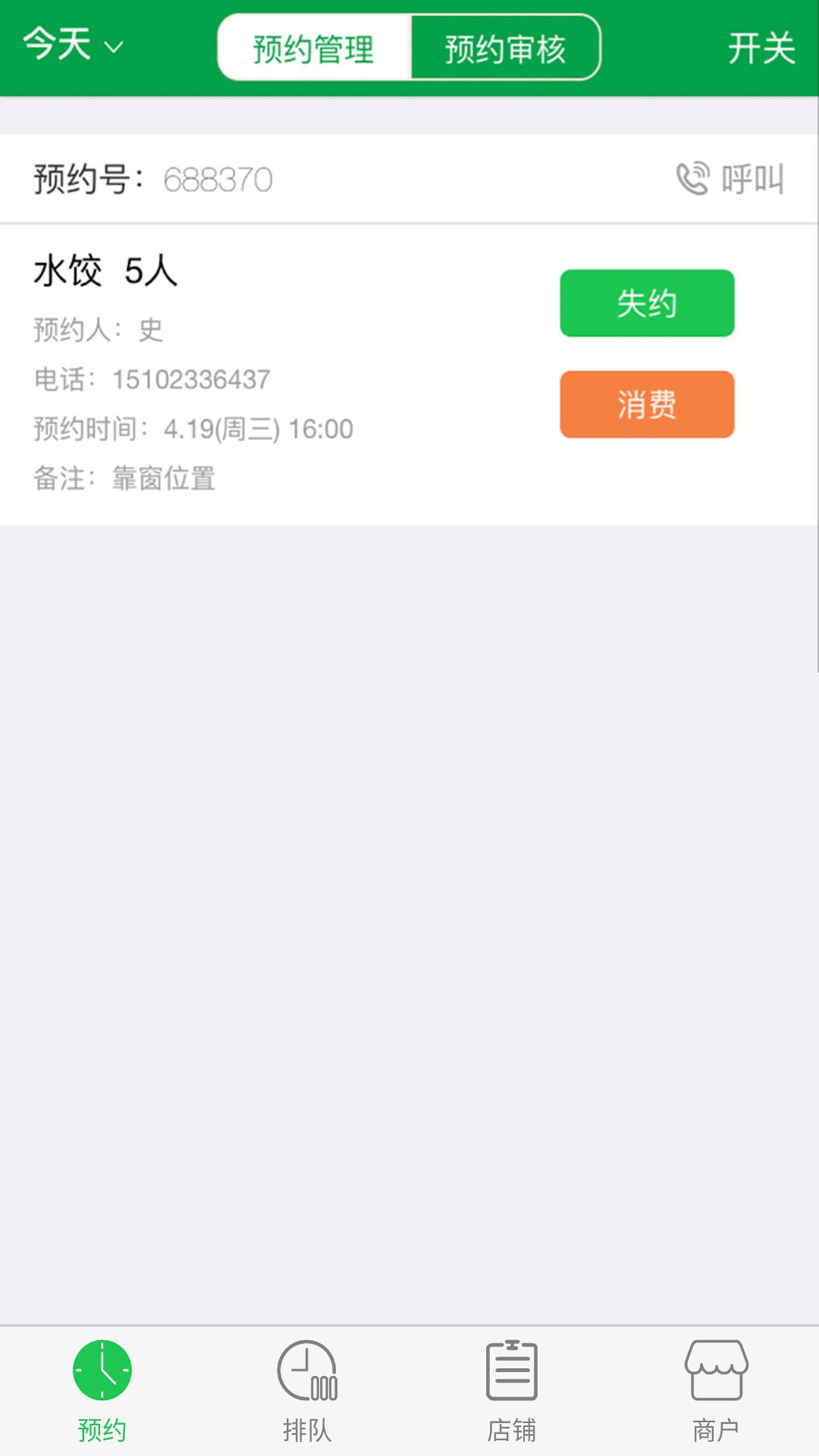Tap the phone call icon next to 呼叫
This screenshot has height=1456, width=819.
[x=691, y=178]
